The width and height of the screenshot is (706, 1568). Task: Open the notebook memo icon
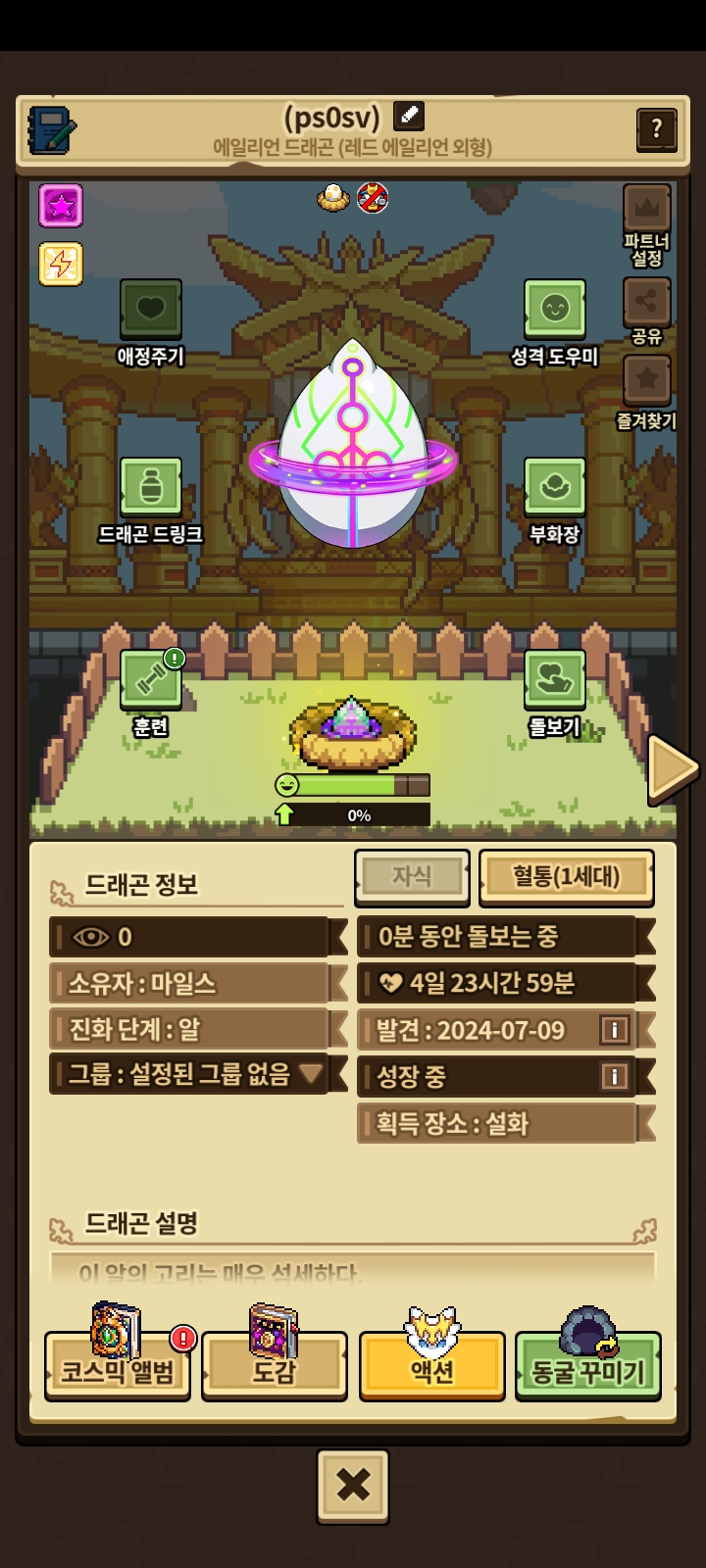point(52,129)
